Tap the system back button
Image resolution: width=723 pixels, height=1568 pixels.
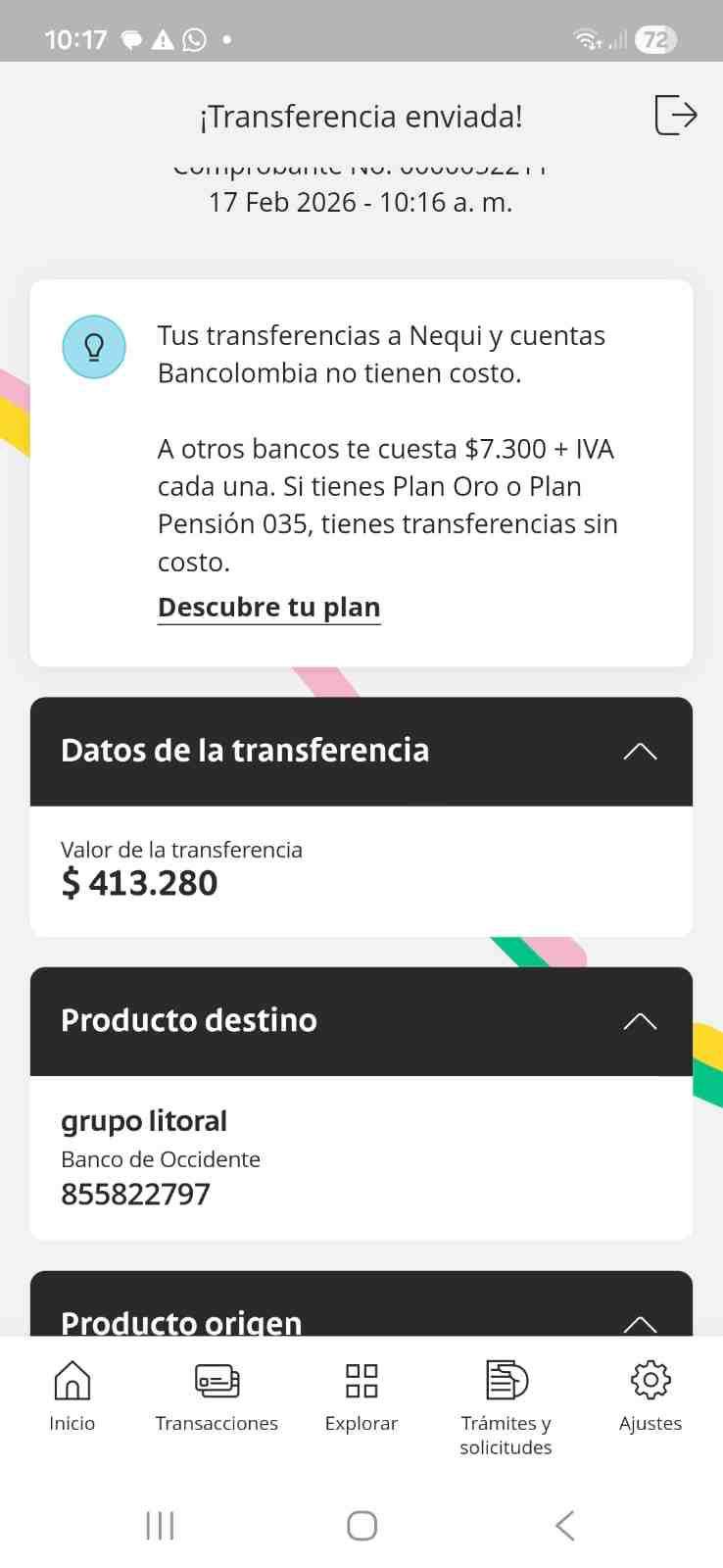click(x=564, y=1525)
